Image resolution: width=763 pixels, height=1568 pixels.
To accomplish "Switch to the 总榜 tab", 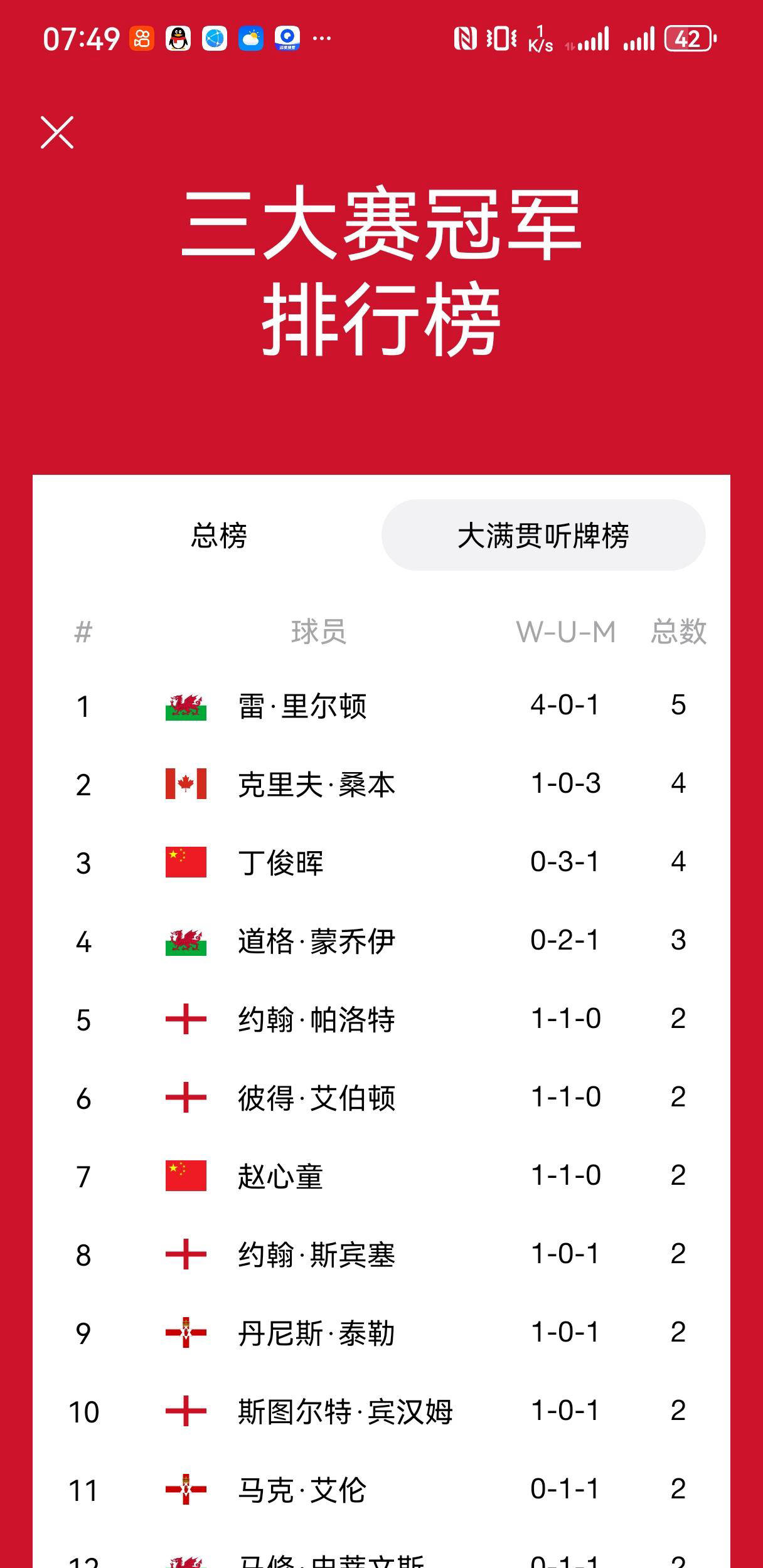I will pos(219,536).
